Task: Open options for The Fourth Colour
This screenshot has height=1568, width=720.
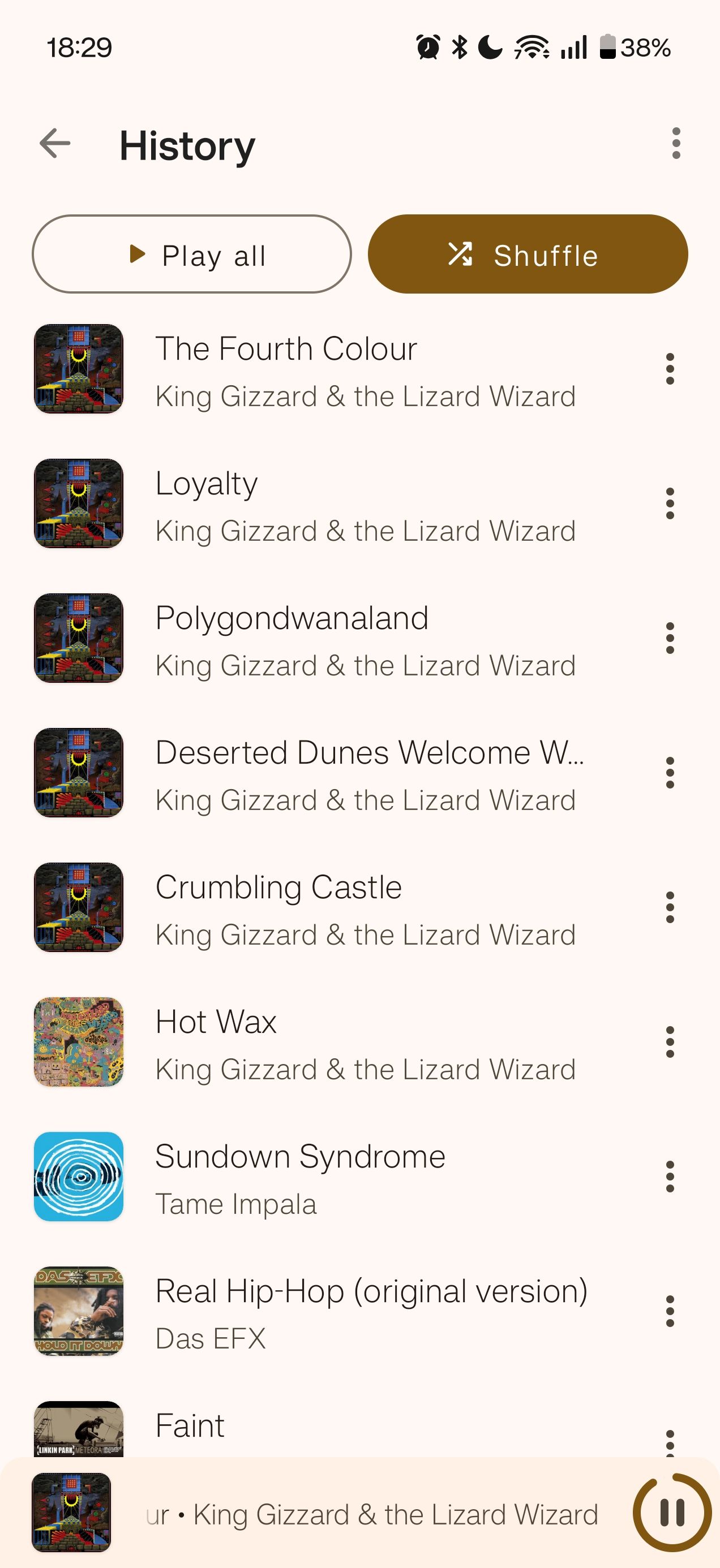Action: coord(670,369)
